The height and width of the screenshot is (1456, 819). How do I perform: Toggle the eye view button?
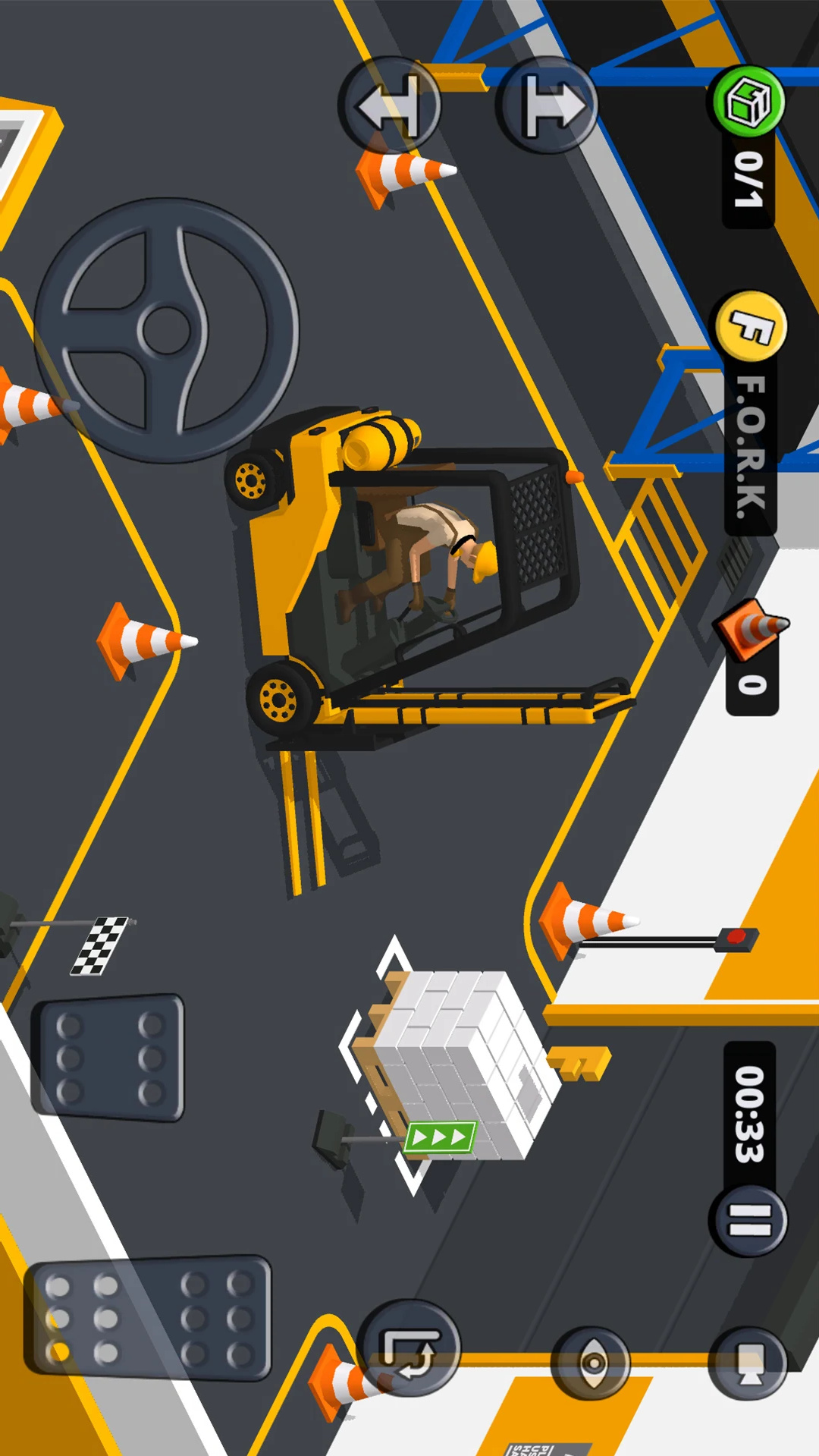tap(591, 1363)
